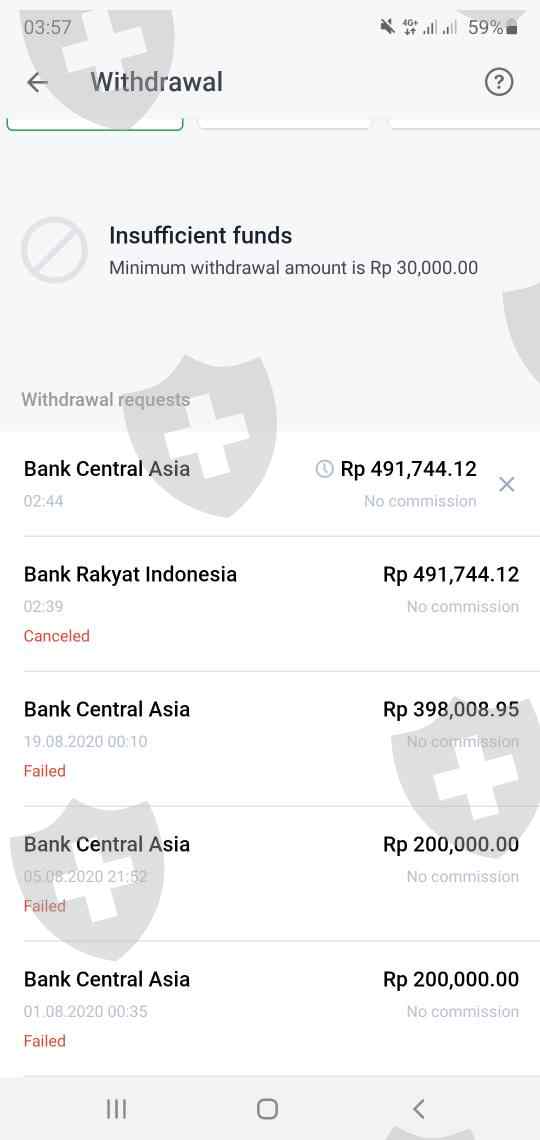Open the help question mark icon
The image size is (540, 1140).
499,82
